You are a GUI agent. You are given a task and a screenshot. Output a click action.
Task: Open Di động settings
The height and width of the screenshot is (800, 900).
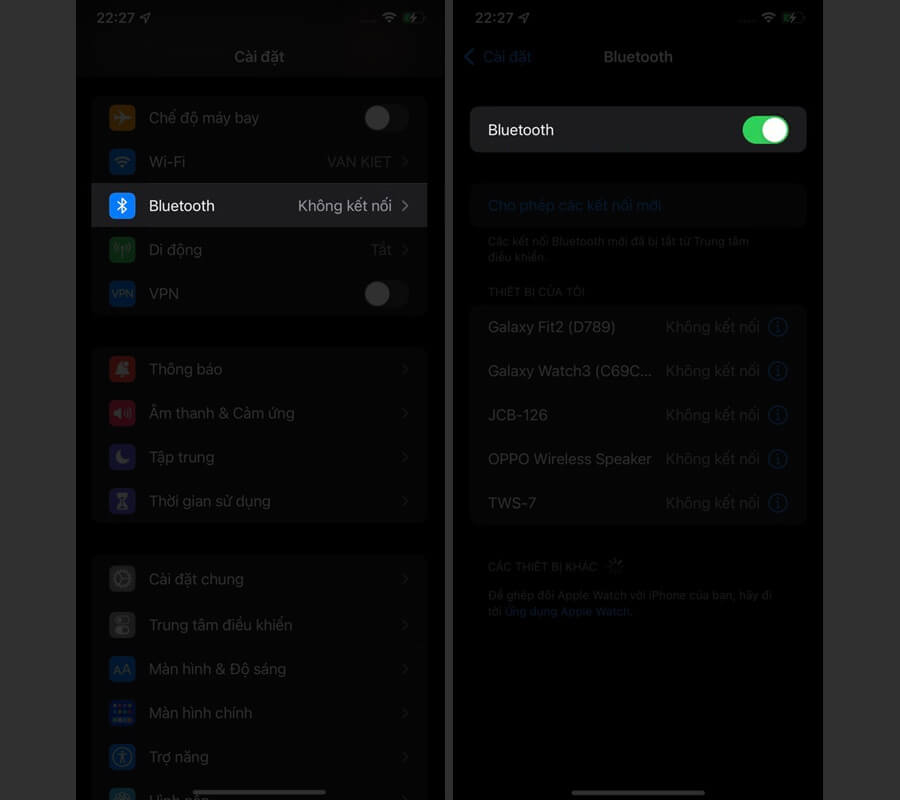pyautogui.click(x=258, y=250)
